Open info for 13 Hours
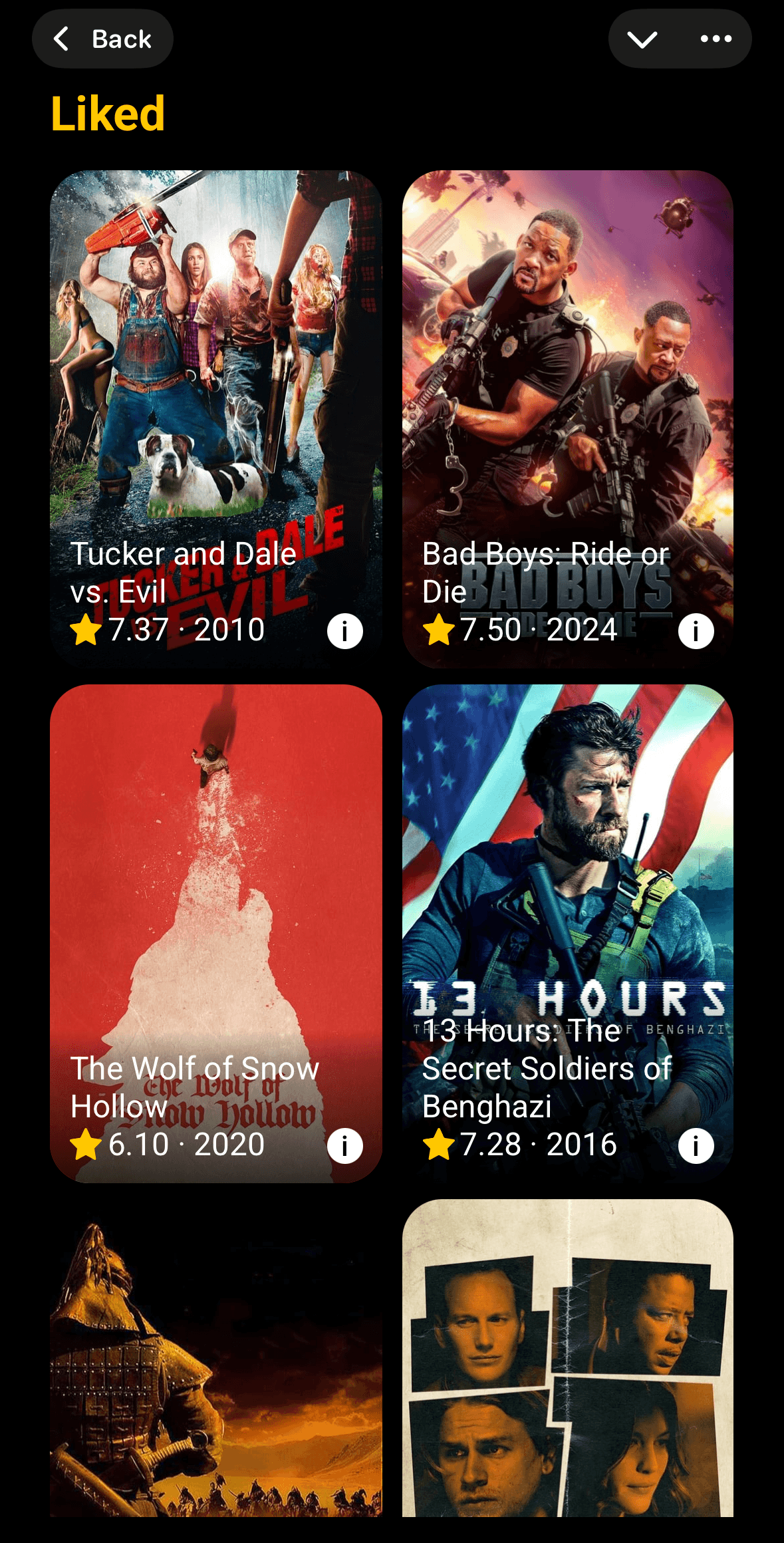 pyautogui.click(x=696, y=1145)
